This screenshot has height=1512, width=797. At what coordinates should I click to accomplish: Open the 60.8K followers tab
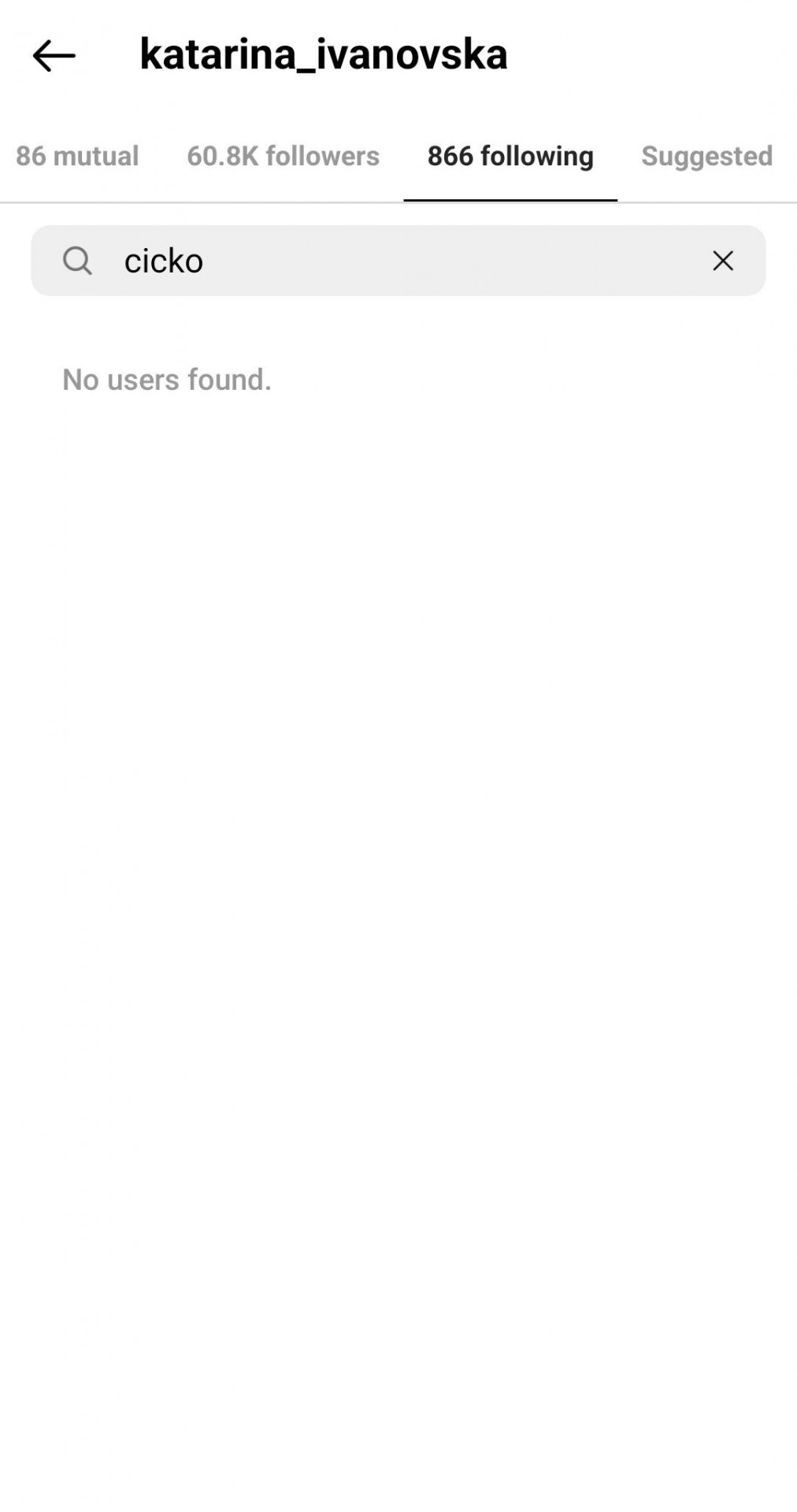[283, 156]
